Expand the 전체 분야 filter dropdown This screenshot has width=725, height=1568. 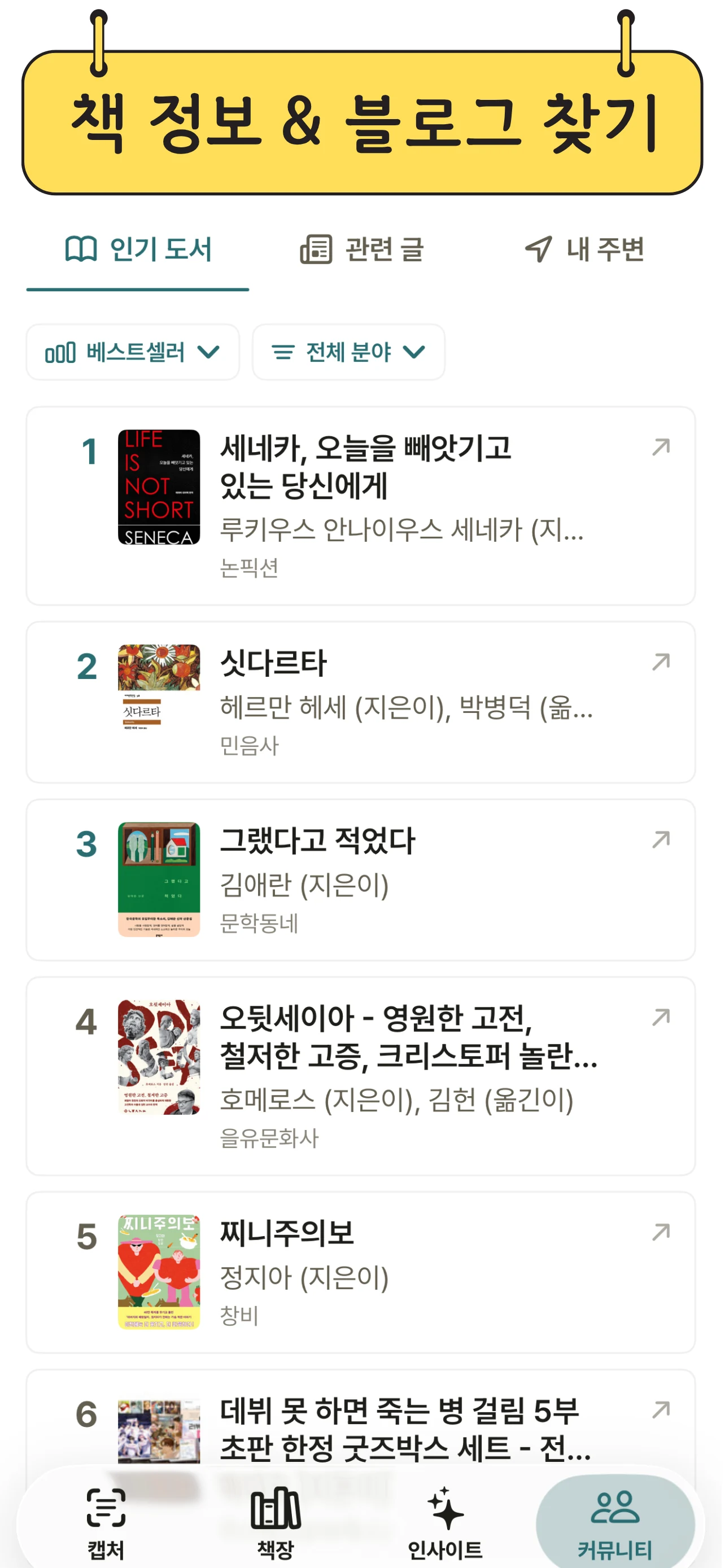(350, 352)
